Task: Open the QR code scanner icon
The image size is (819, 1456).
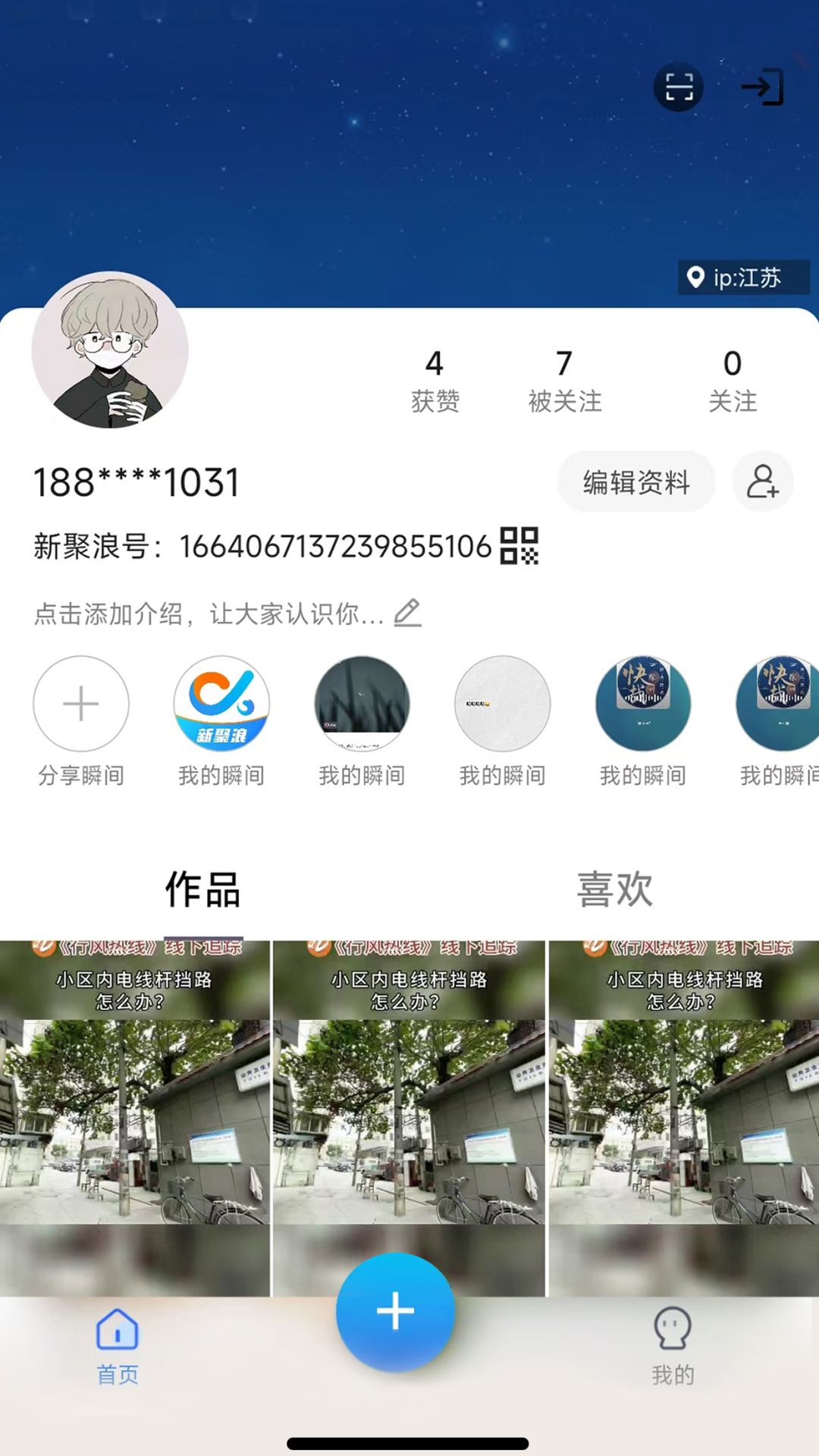Action: (678, 86)
